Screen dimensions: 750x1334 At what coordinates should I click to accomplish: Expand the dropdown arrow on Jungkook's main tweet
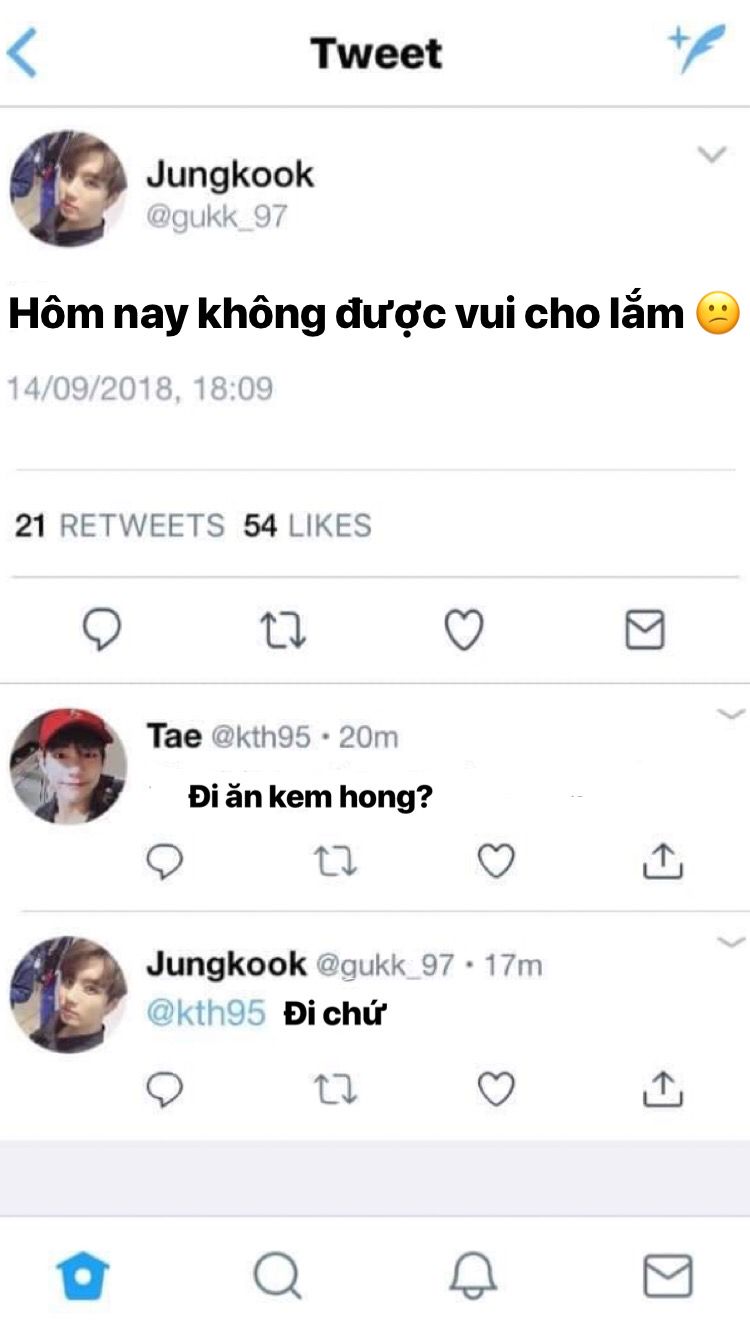pyautogui.click(x=711, y=154)
